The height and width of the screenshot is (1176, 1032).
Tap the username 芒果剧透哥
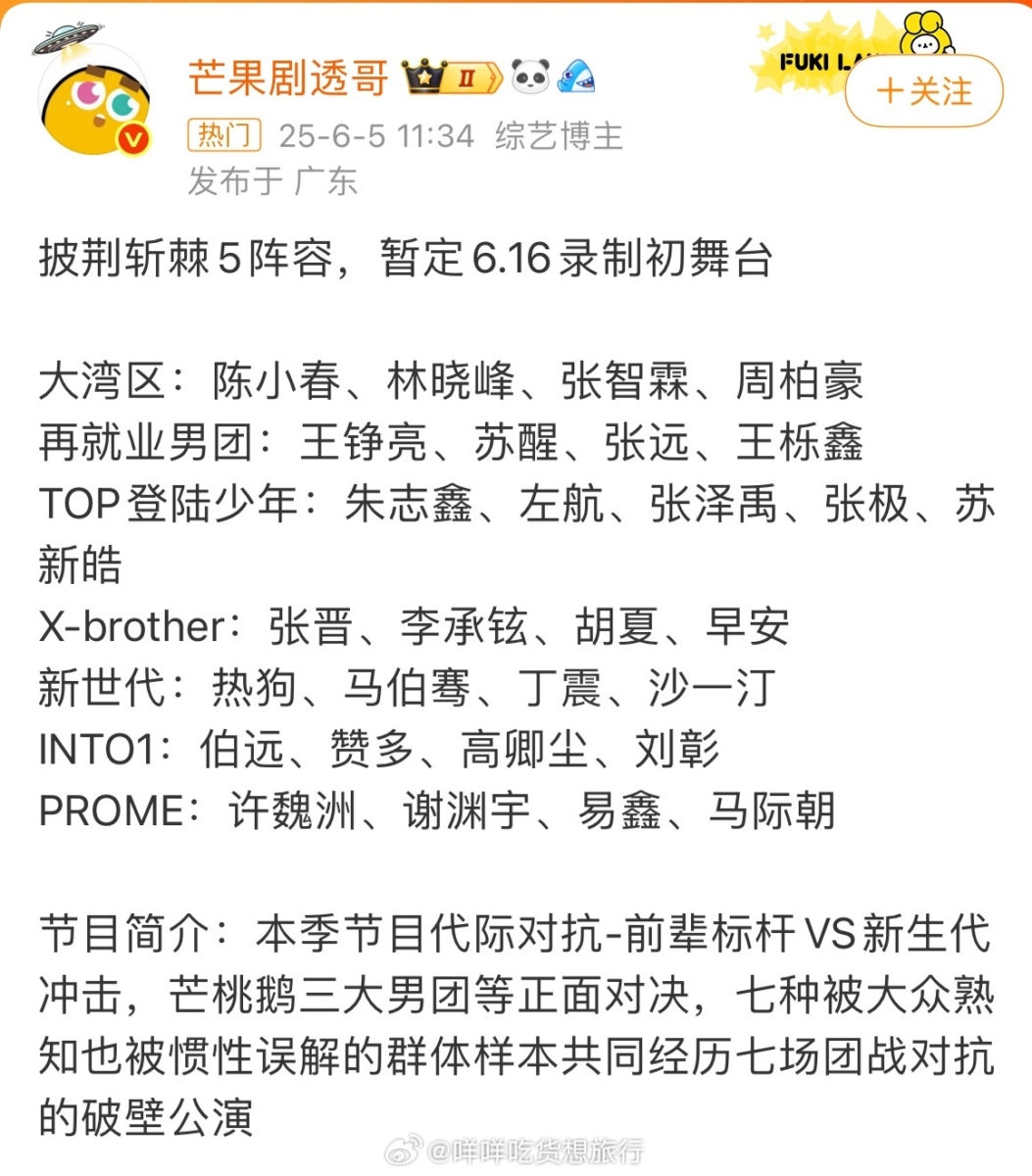[288, 77]
